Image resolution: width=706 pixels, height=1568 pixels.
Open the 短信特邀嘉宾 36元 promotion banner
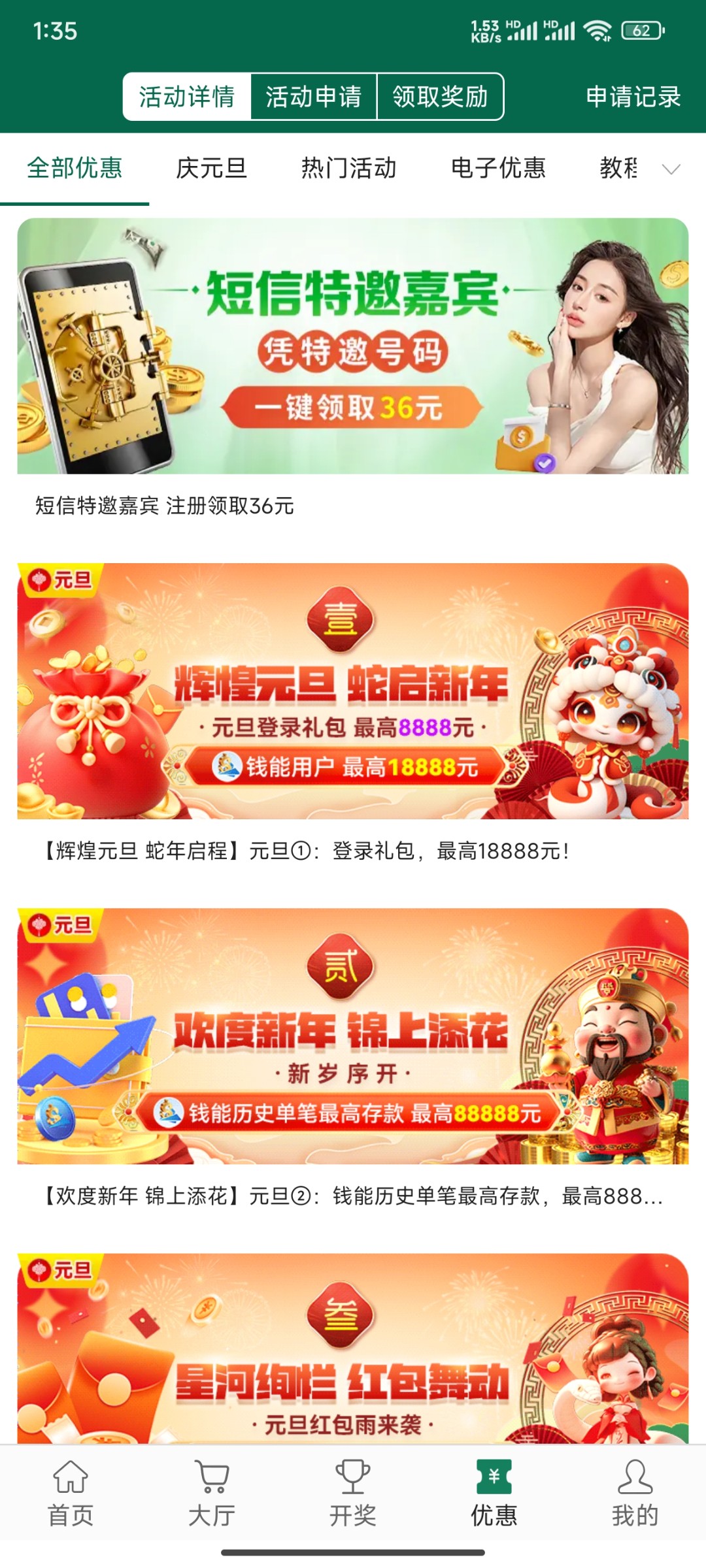click(x=353, y=346)
